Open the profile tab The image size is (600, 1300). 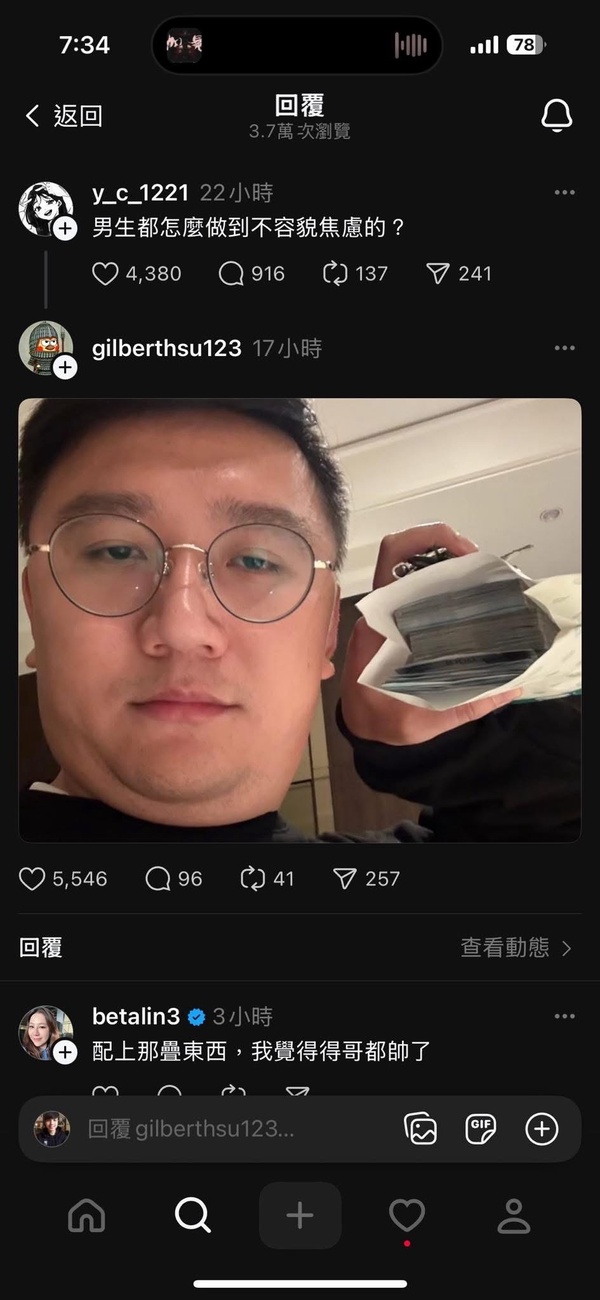pyautogui.click(x=513, y=1215)
